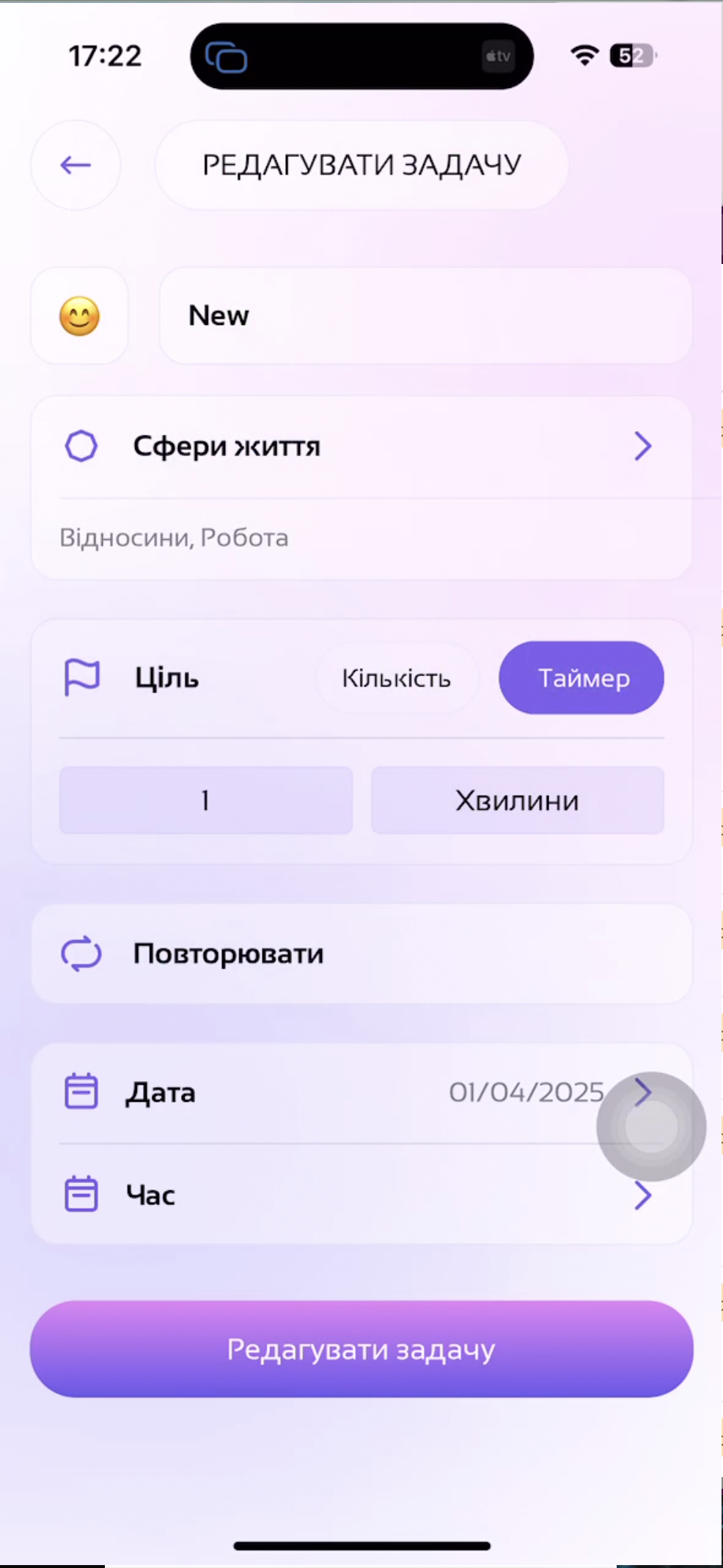This screenshot has height=1568, width=723.
Task: Edit the task name field 'New'
Action: coord(425,316)
